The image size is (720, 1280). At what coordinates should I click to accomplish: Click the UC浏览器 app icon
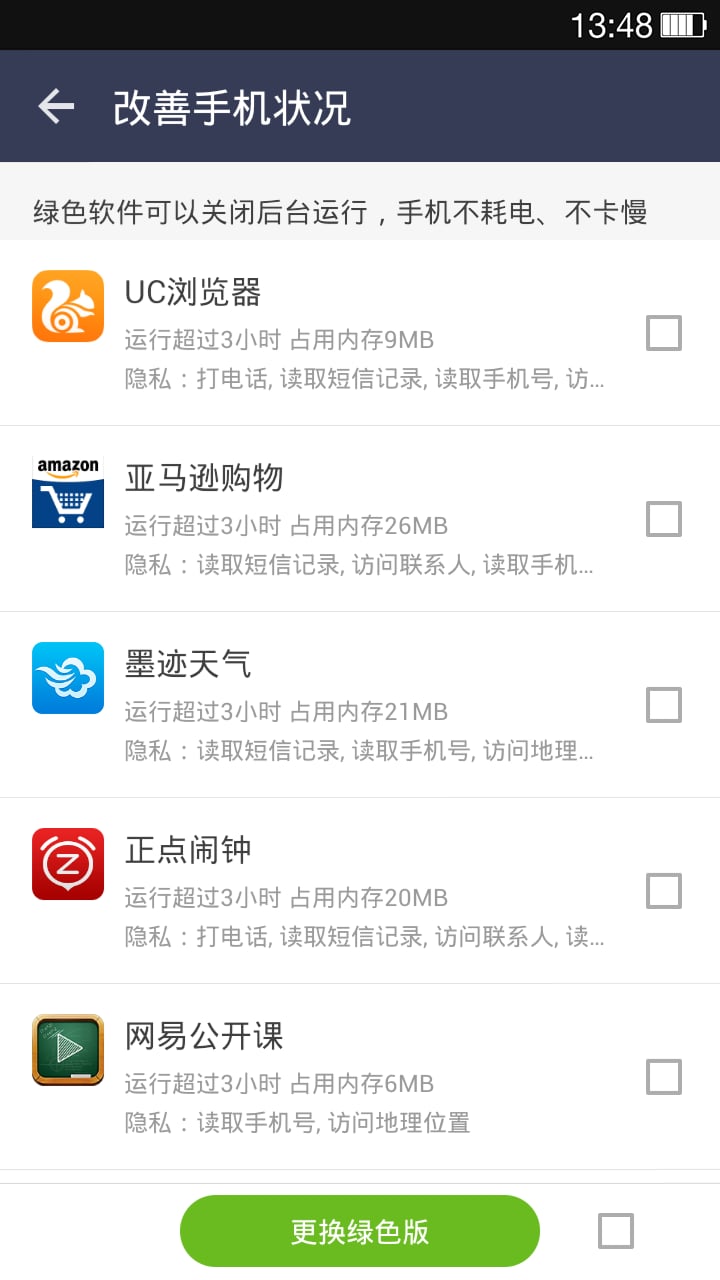coord(67,306)
